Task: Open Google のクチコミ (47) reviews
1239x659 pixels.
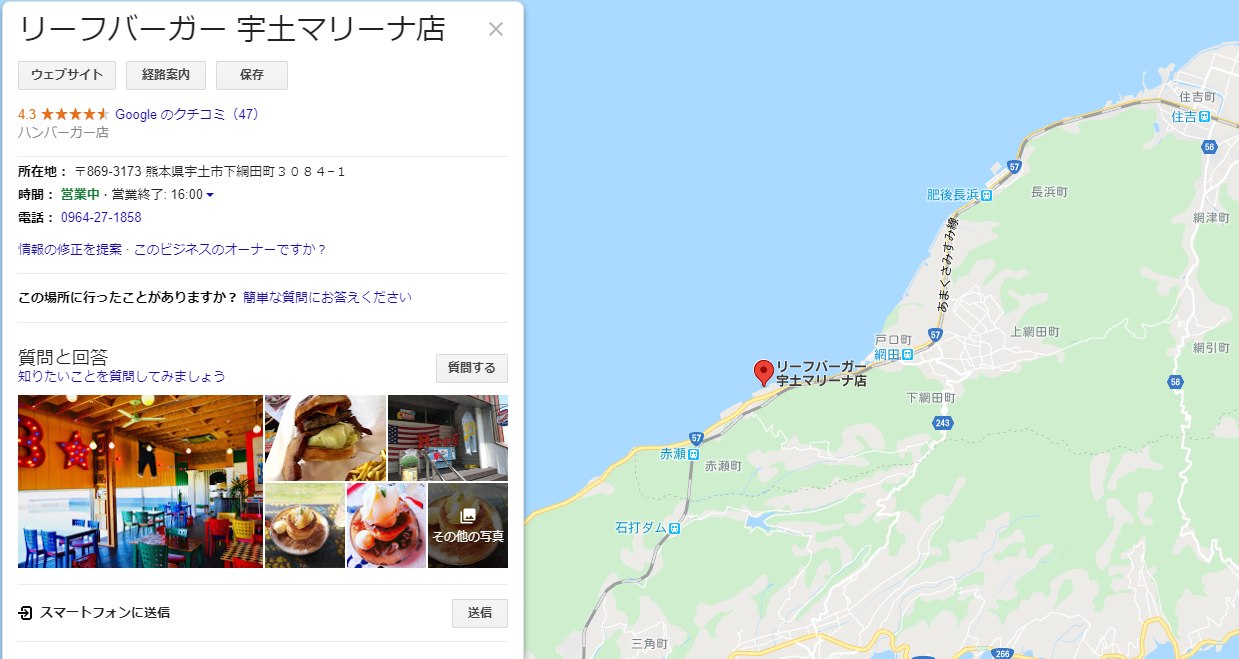Action: click(x=187, y=114)
